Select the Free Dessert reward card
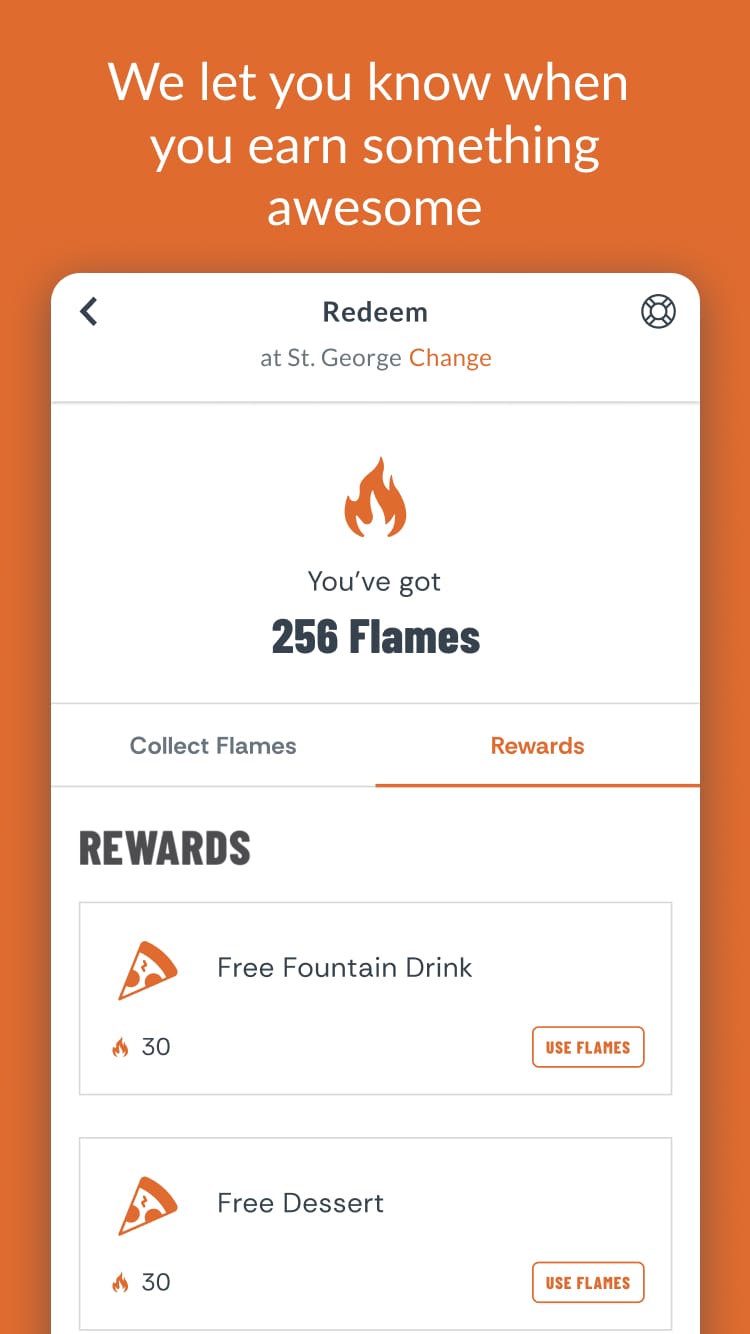Viewport: 750px width, 1334px height. [375, 1232]
